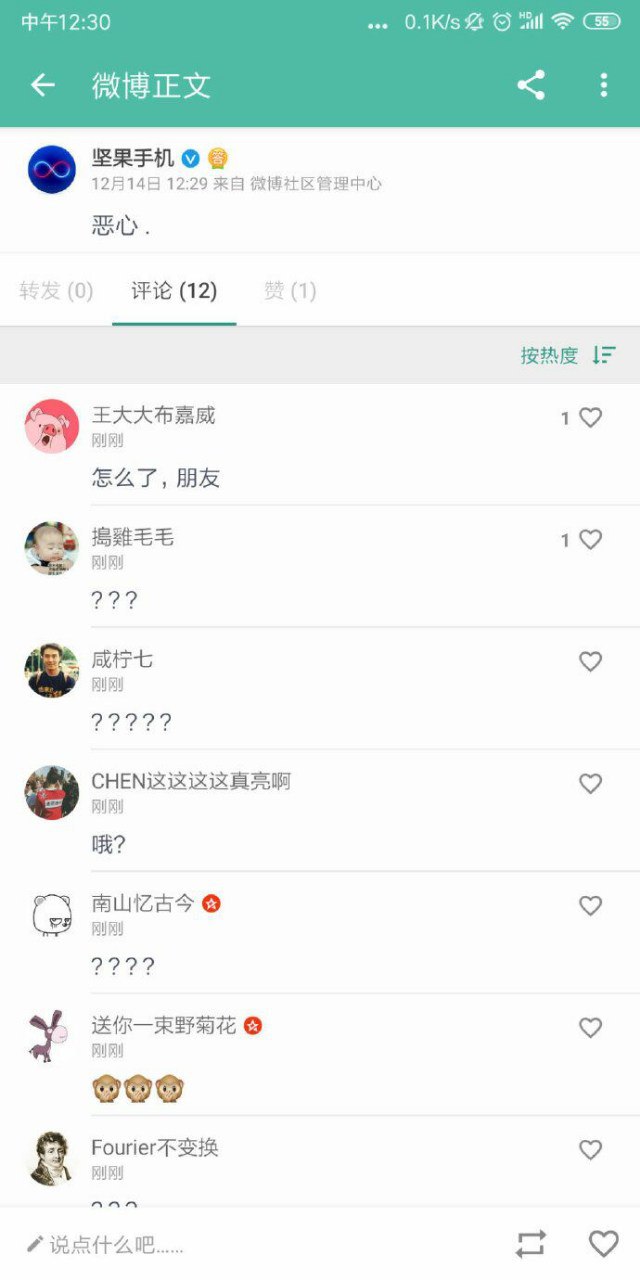The width and height of the screenshot is (640, 1280).
Task: Like CHEN这这这这真亮啊's comment
Action: (590, 784)
